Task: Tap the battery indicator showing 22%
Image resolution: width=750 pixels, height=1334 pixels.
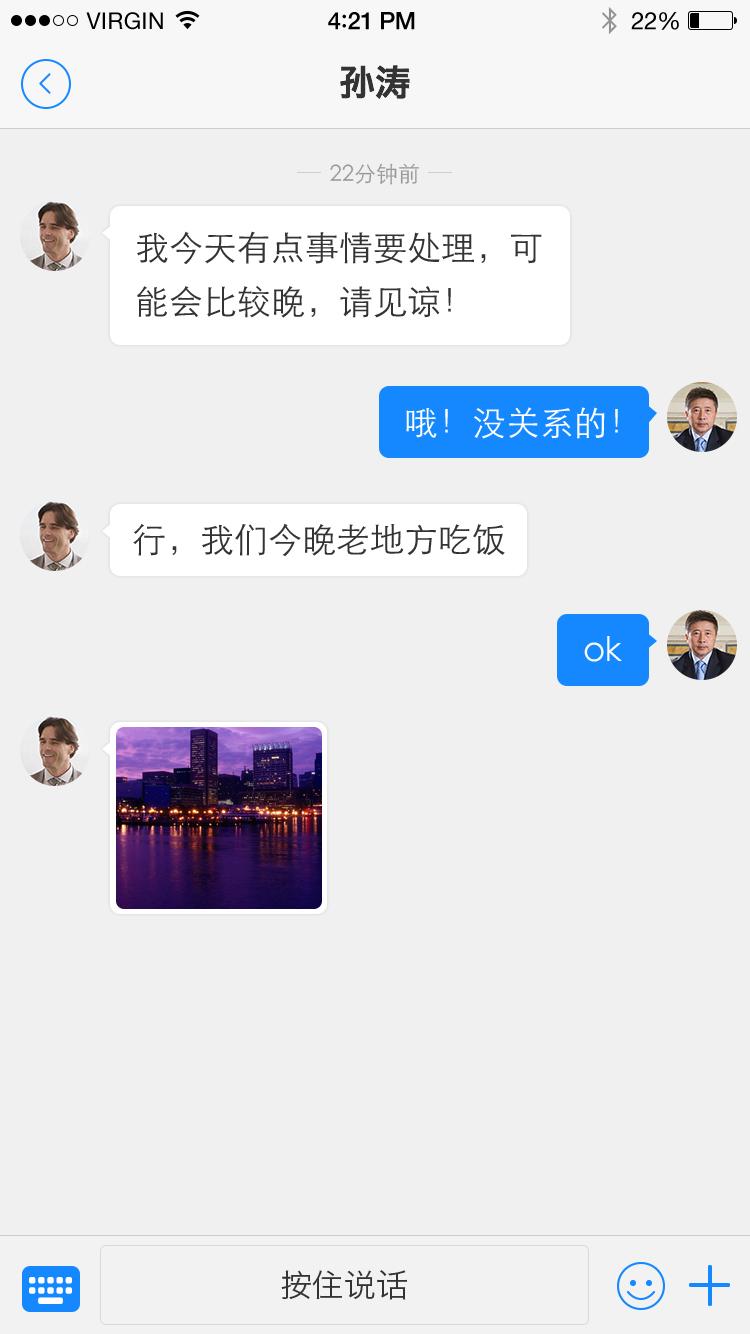Action: pos(711,18)
